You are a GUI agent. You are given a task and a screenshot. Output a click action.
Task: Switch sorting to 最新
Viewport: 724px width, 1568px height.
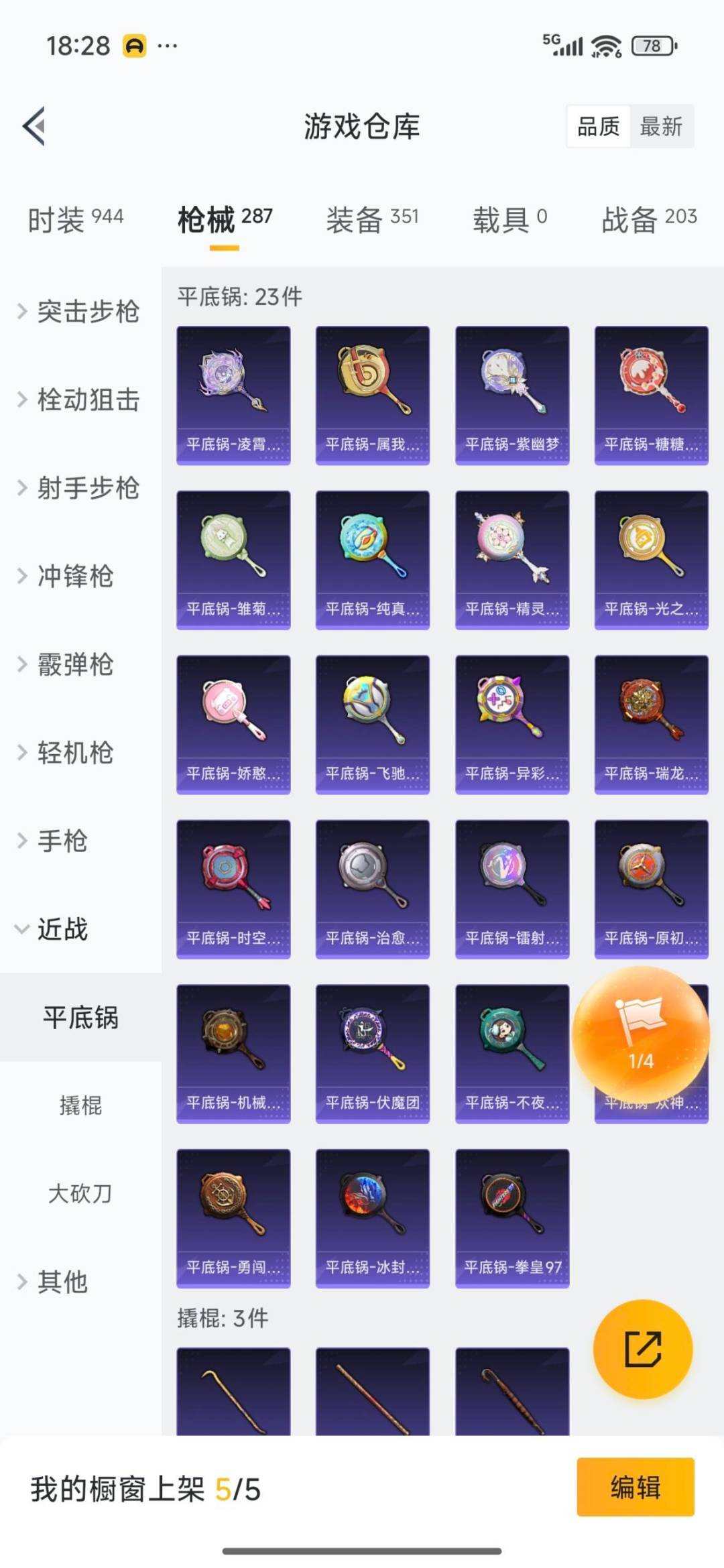(x=660, y=127)
